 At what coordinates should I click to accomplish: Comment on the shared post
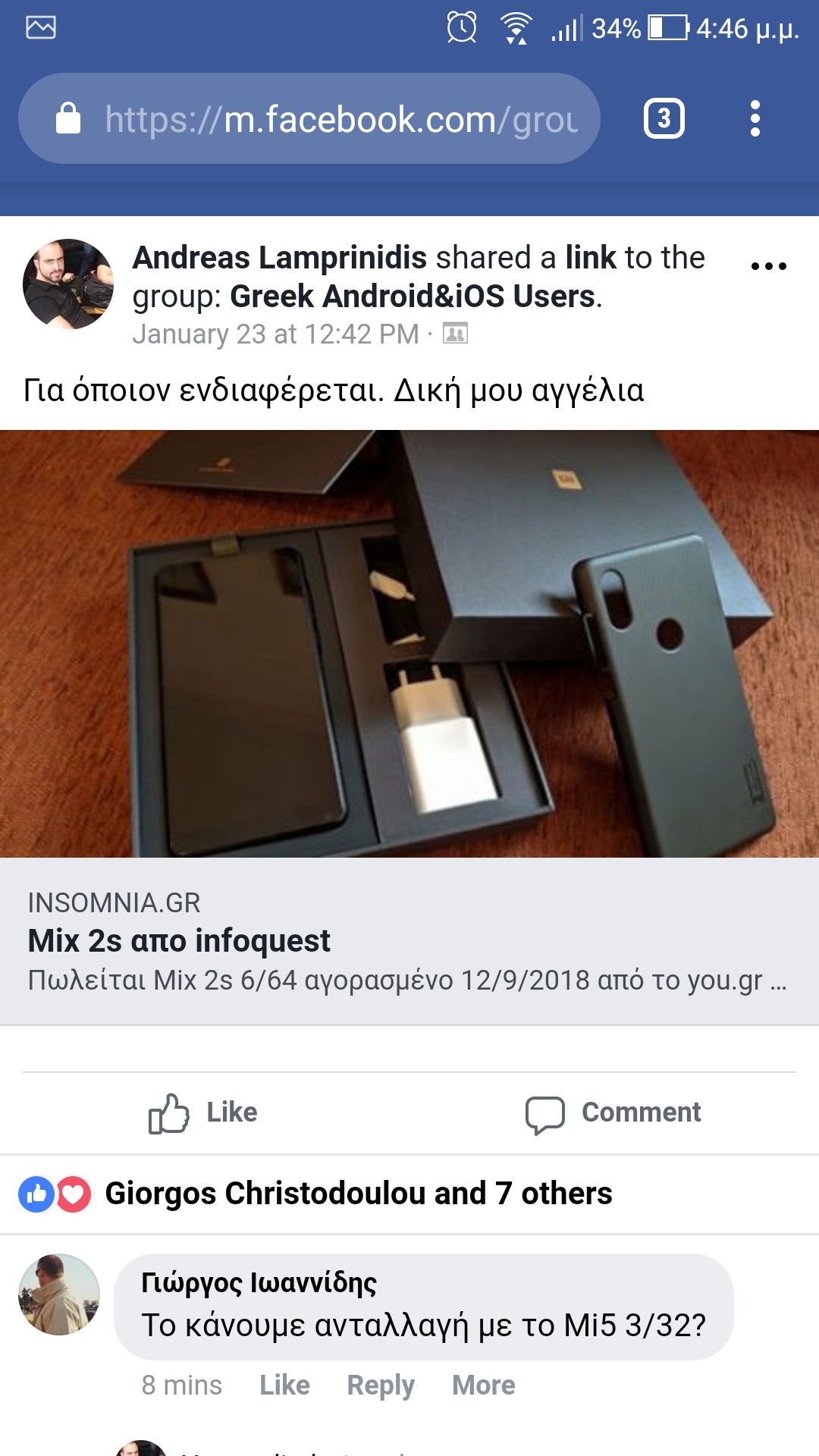pyautogui.click(x=614, y=1112)
